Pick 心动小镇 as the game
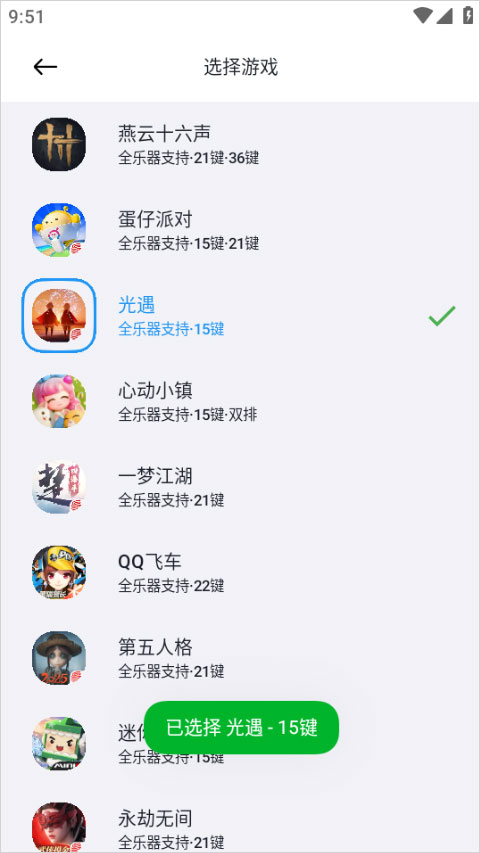The image size is (480, 853). pyautogui.click(x=240, y=401)
